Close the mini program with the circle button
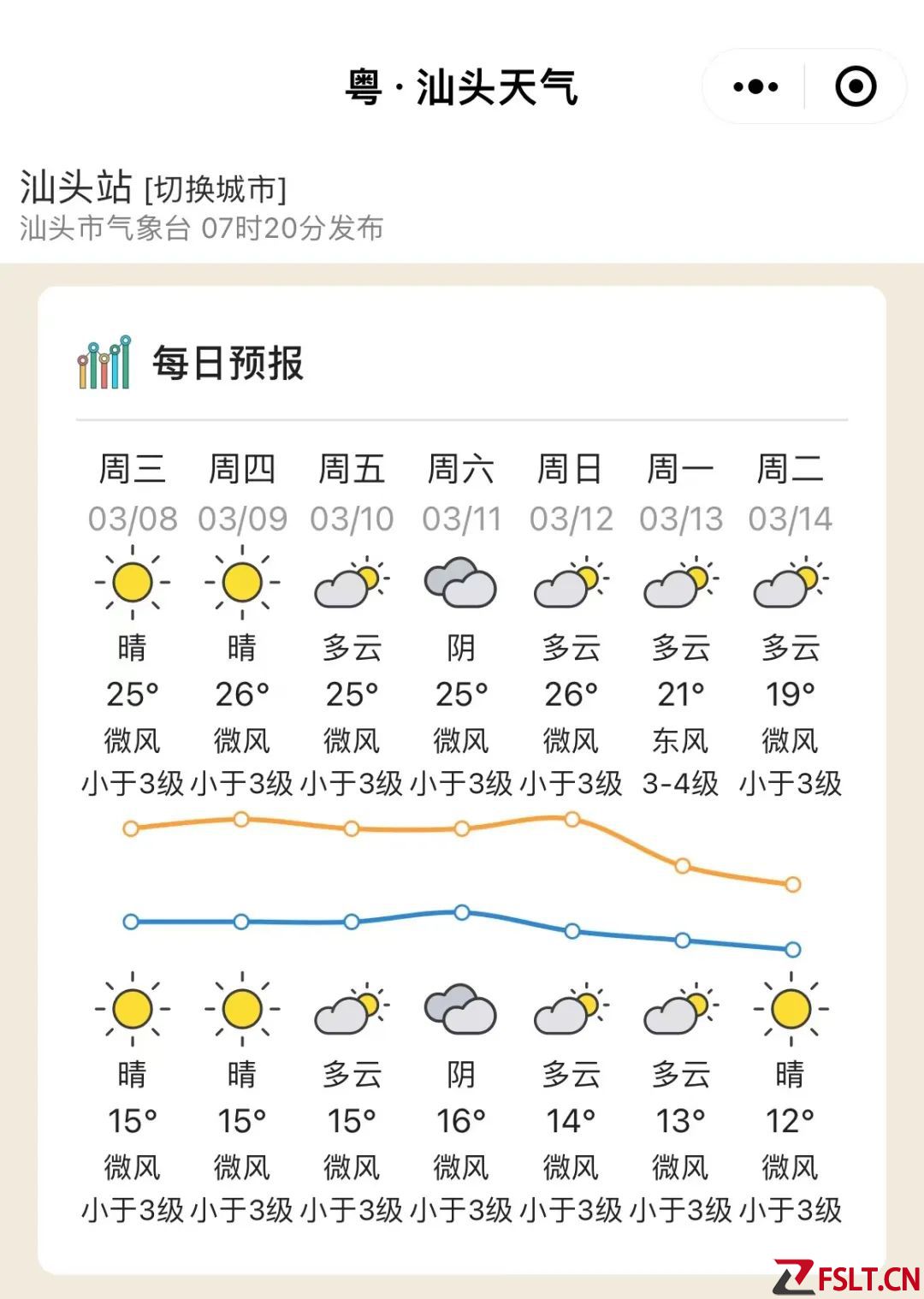Image resolution: width=924 pixels, height=1299 pixels. [x=855, y=86]
